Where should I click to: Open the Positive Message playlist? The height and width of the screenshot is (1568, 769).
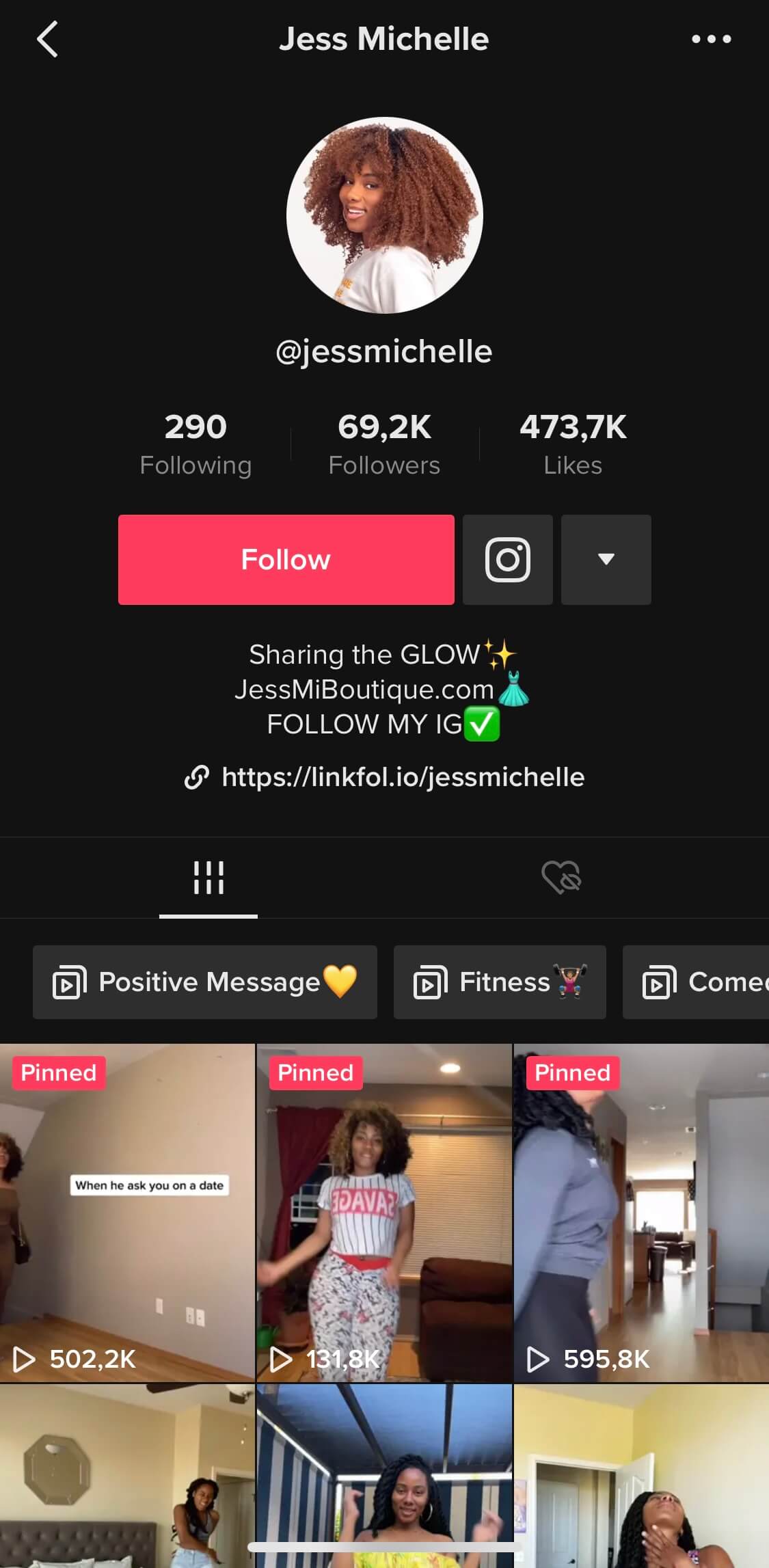[205, 982]
